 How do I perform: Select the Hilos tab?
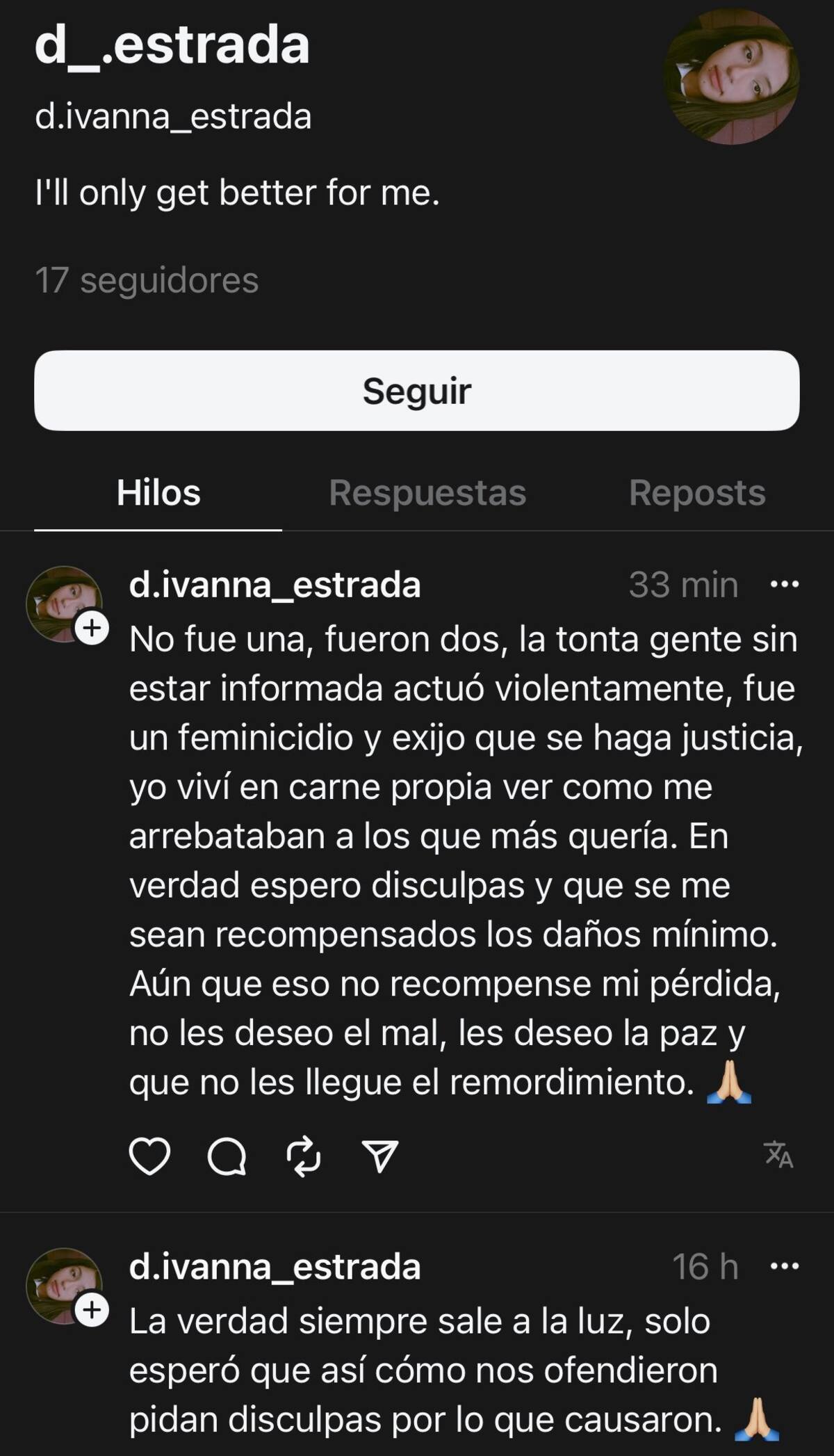click(x=158, y=493)
